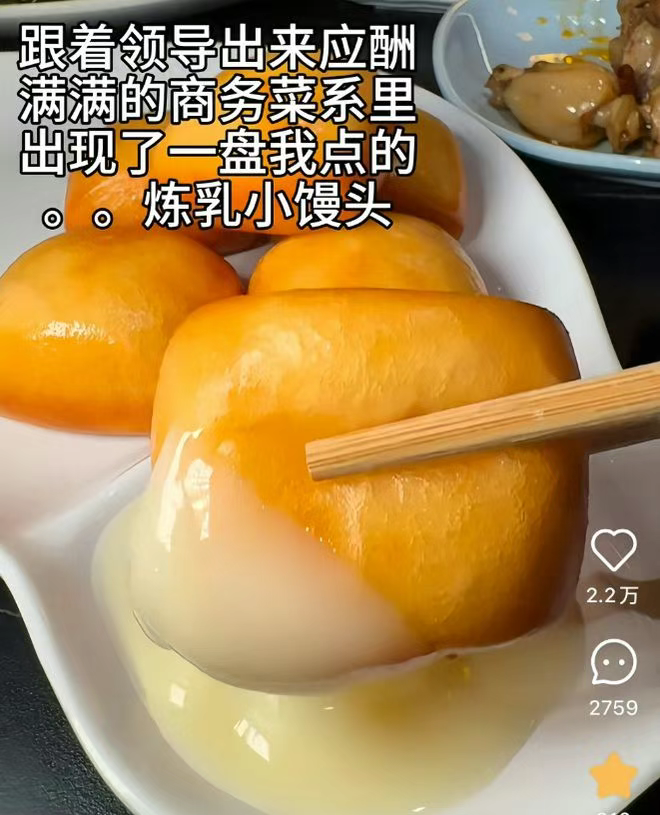This screenshot has width=660, height=815.
Task: Add the video to favorites via star
Action: pyautogui.click(x=613, y=777)
